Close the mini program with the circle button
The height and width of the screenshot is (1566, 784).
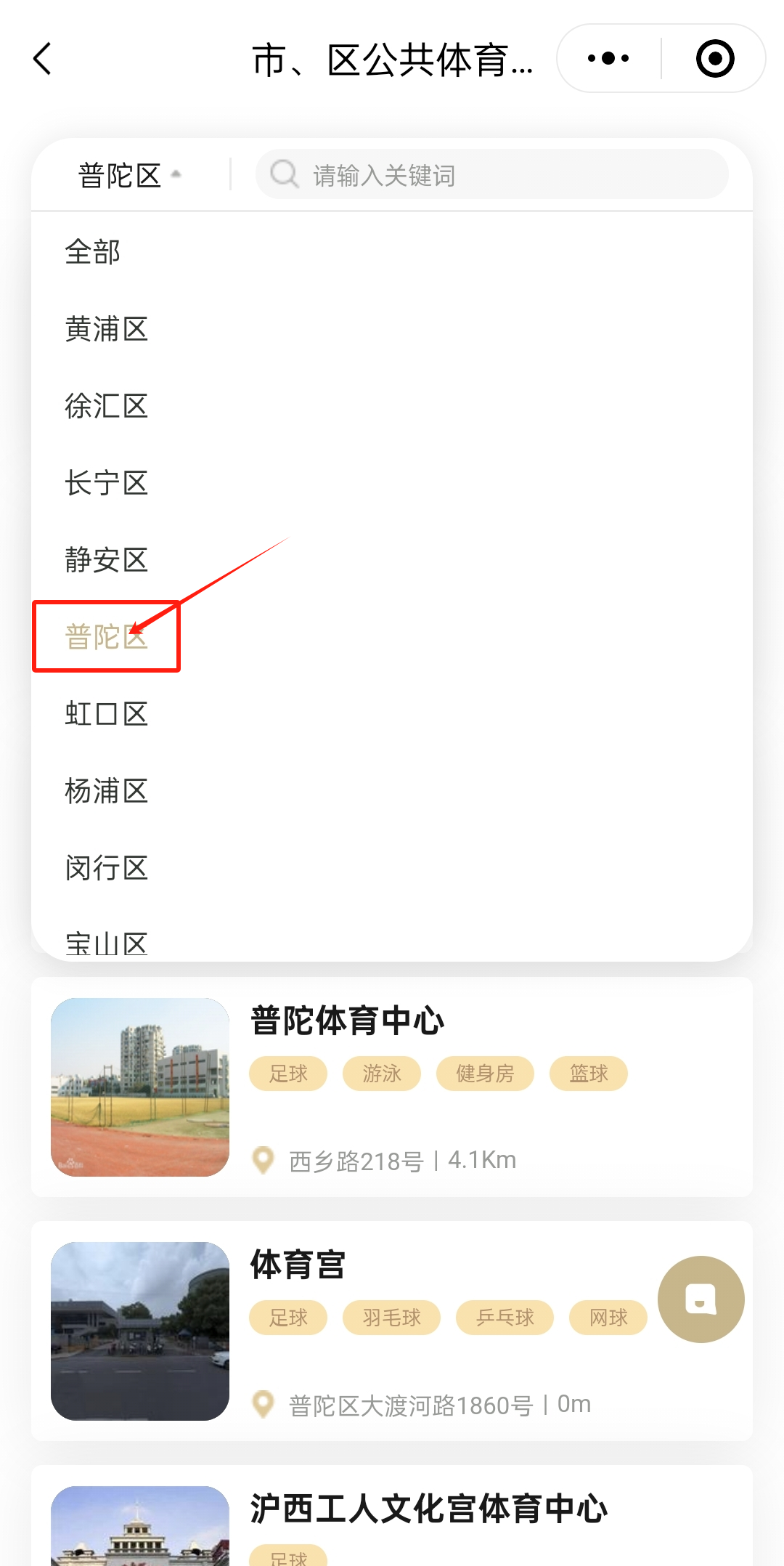tap(714, 59)
